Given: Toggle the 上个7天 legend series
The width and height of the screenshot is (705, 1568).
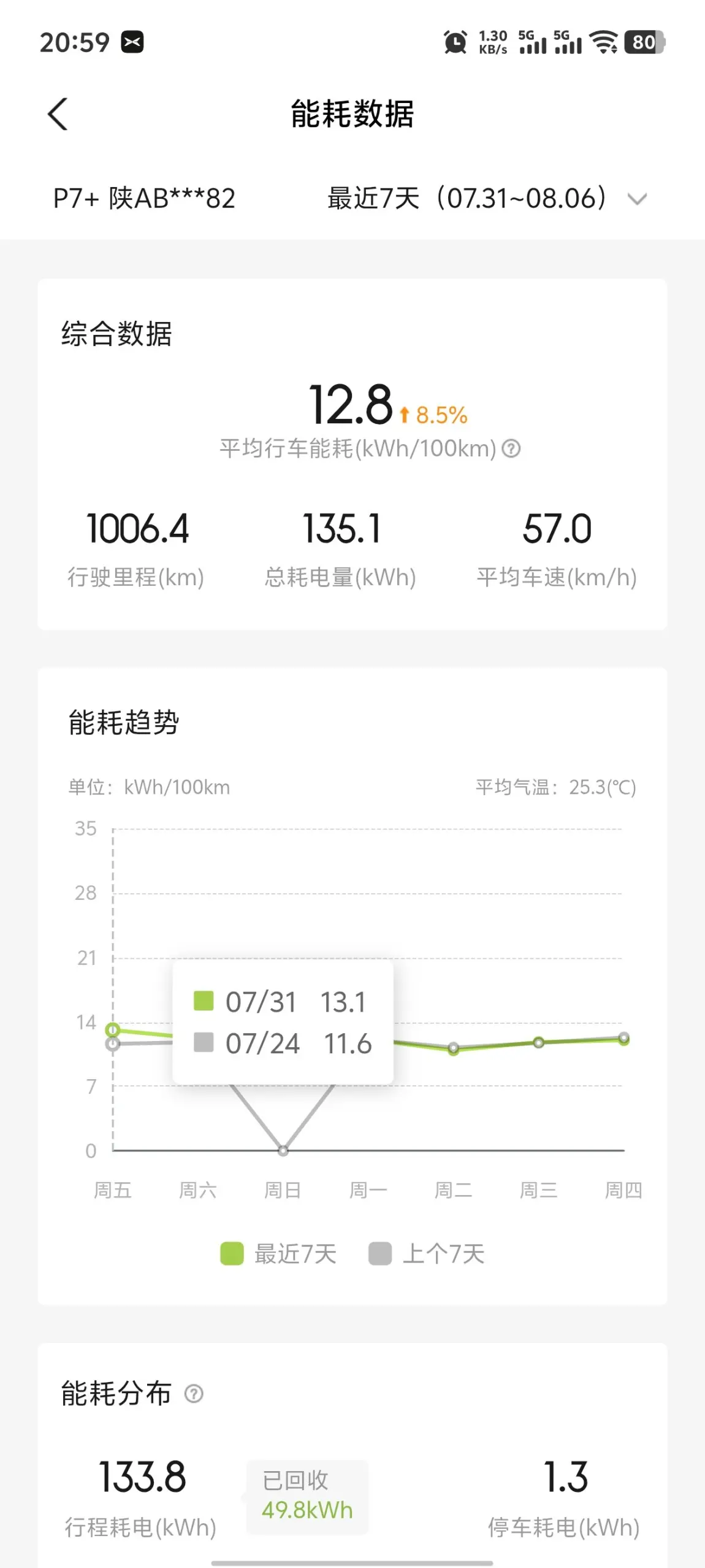Looking at the screenshot, I should tap(427, 1253).
